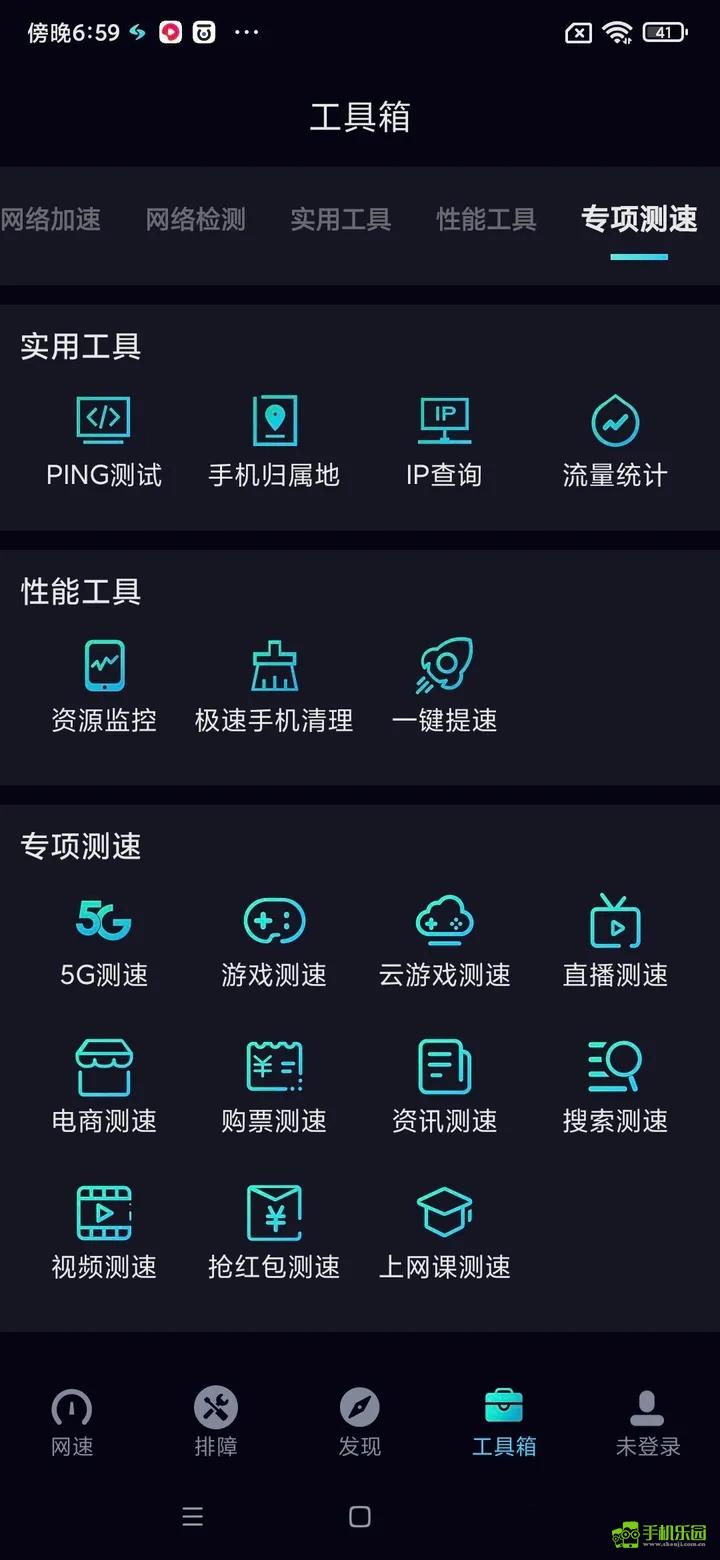
Task: Run the 抢红包测速 red packet test
Action: point(273,1232)
